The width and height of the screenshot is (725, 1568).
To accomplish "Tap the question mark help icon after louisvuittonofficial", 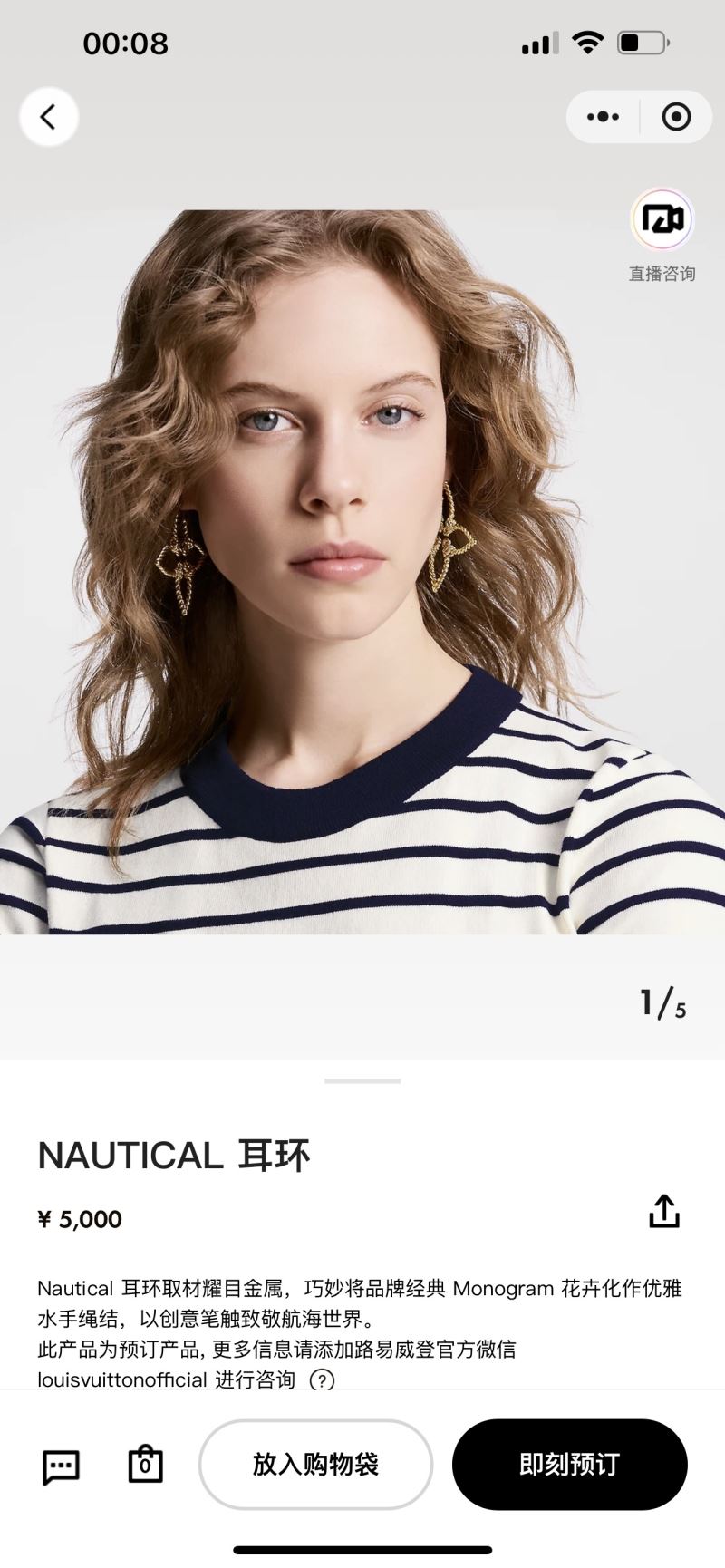I will pyautogui.click(x=324, y=1381).
